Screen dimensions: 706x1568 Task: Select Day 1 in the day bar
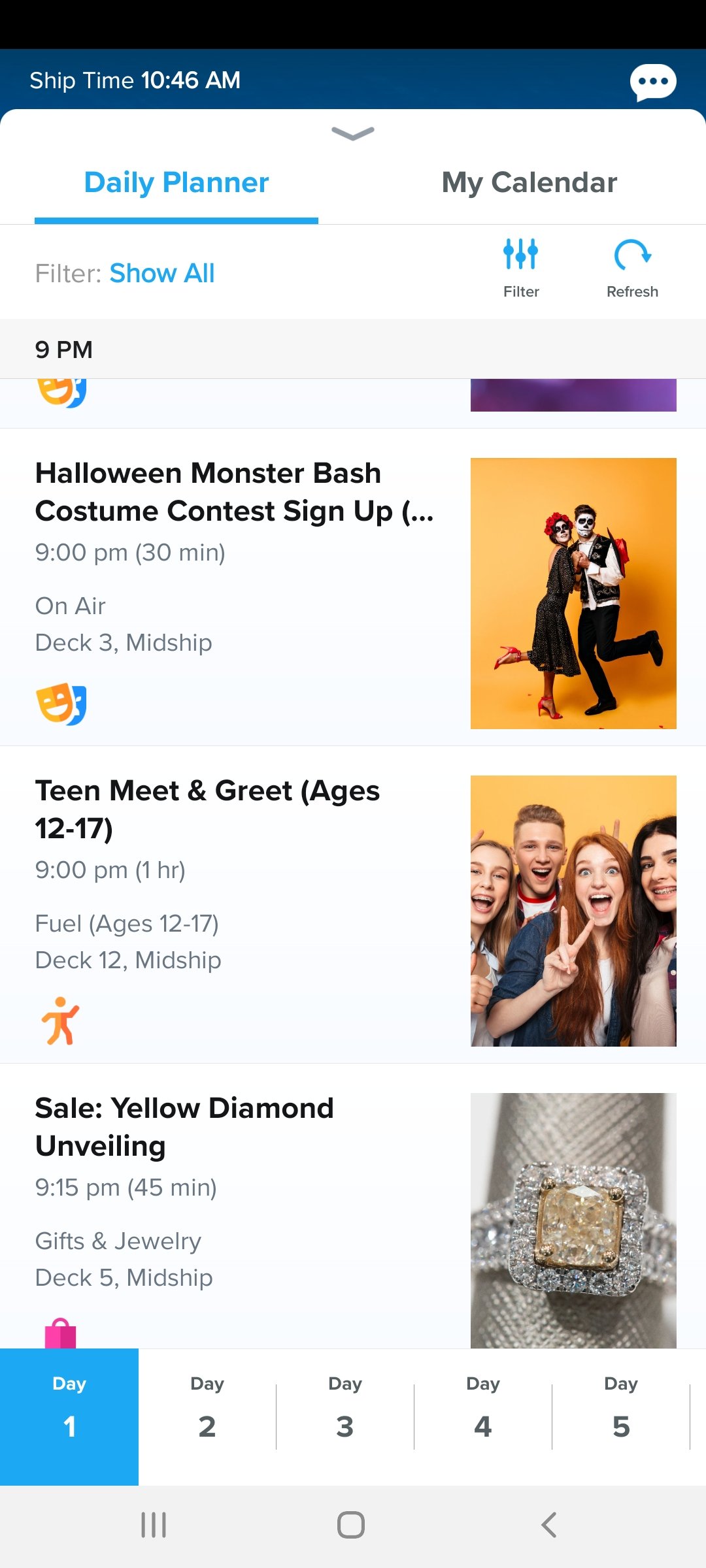[x=69, y=1416]
